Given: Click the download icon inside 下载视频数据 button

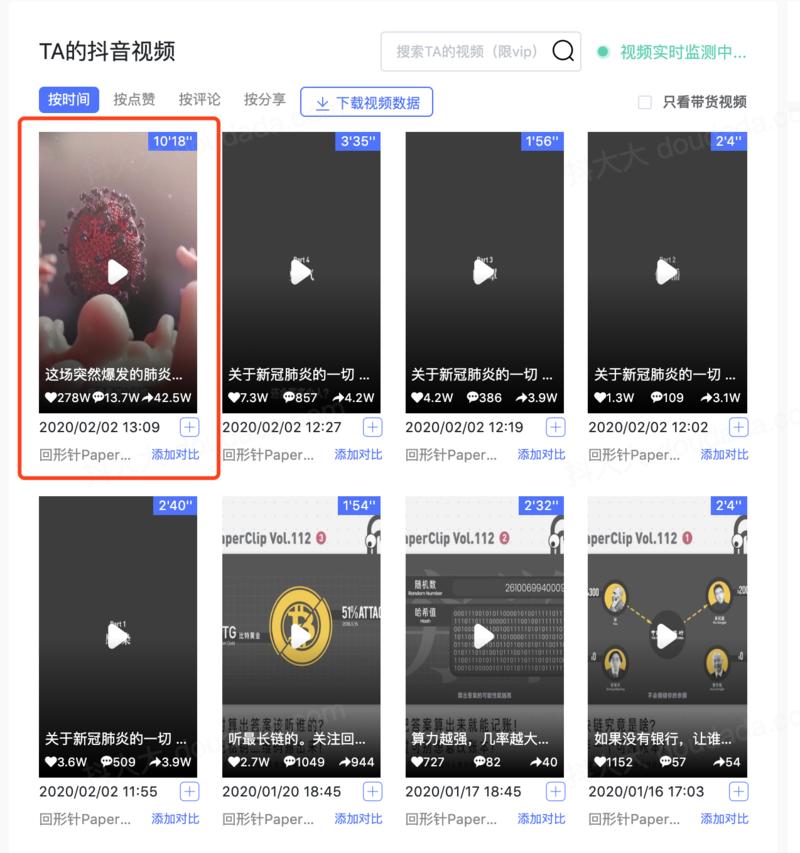Looking at the screenshot, I should [321, 101].
